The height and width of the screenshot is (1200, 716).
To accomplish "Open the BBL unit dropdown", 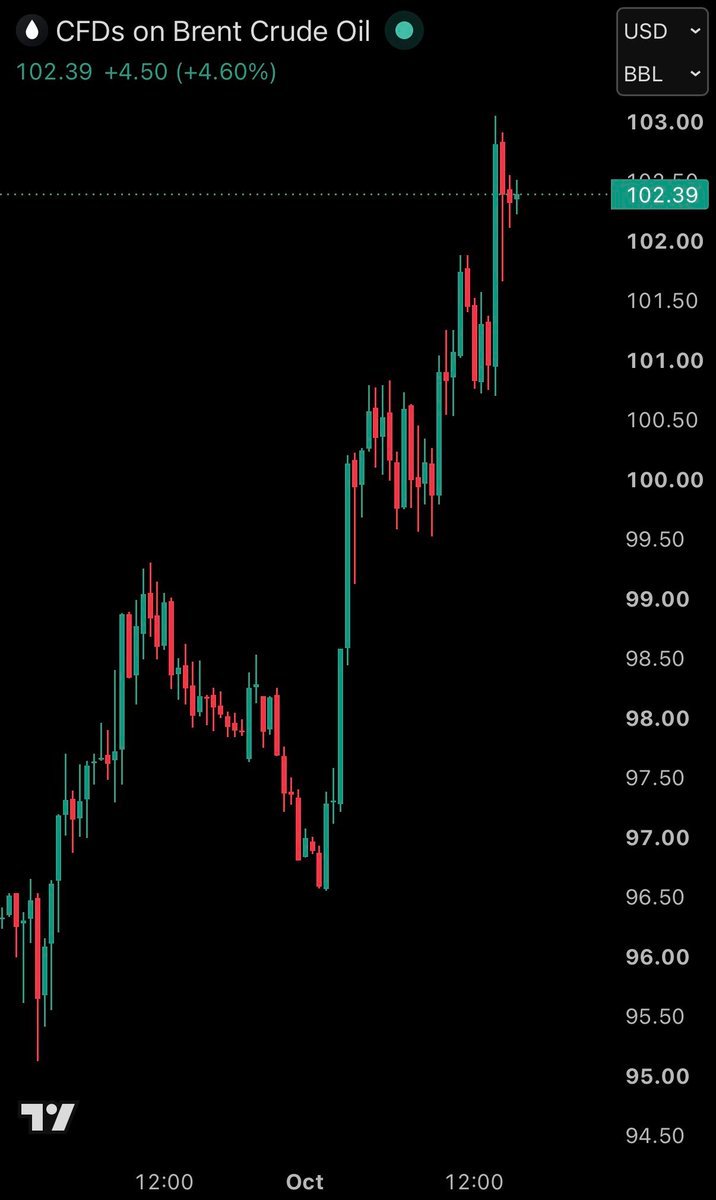I will (662, 74).
